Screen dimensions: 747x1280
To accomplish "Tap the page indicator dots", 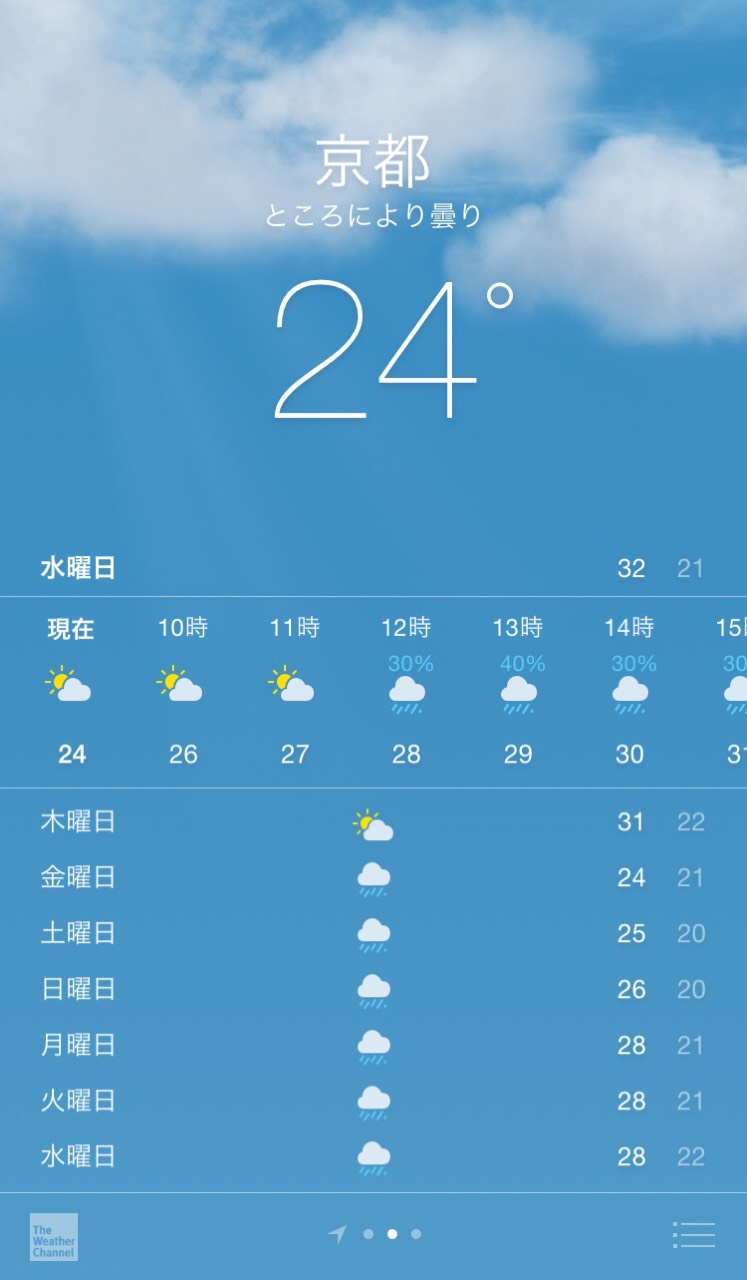I will coord(391,1234).
